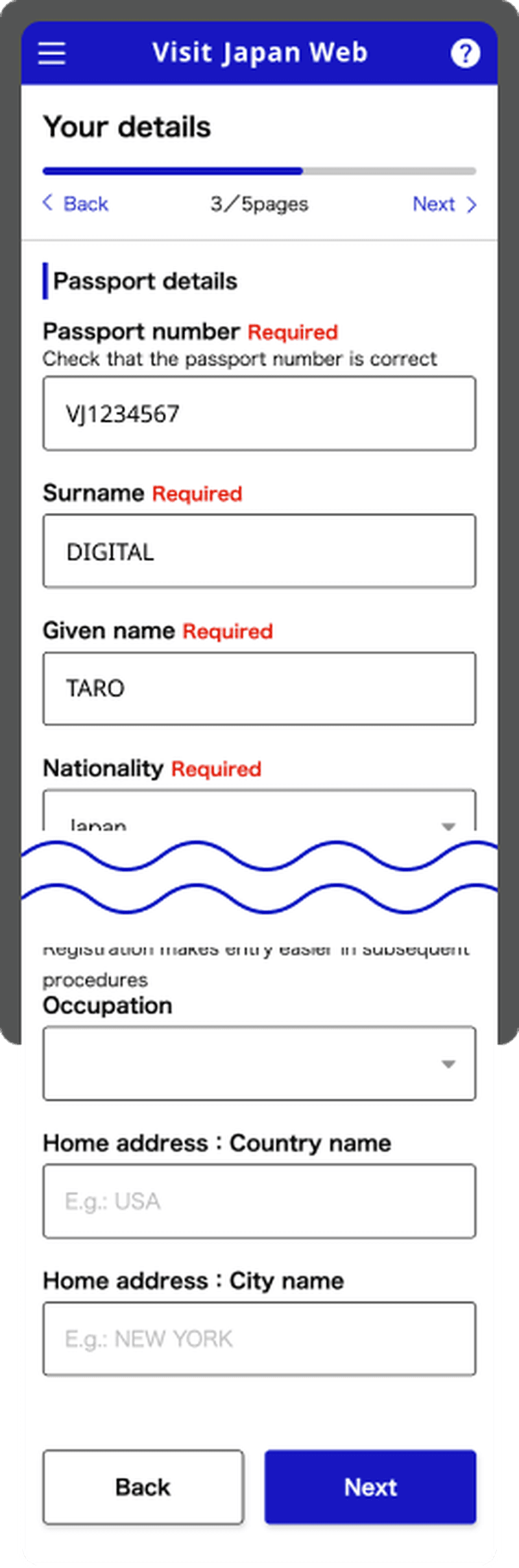Tap the blue Next button
The width and height of the screenshot is (519, 1568).
tap(370, 1487)
